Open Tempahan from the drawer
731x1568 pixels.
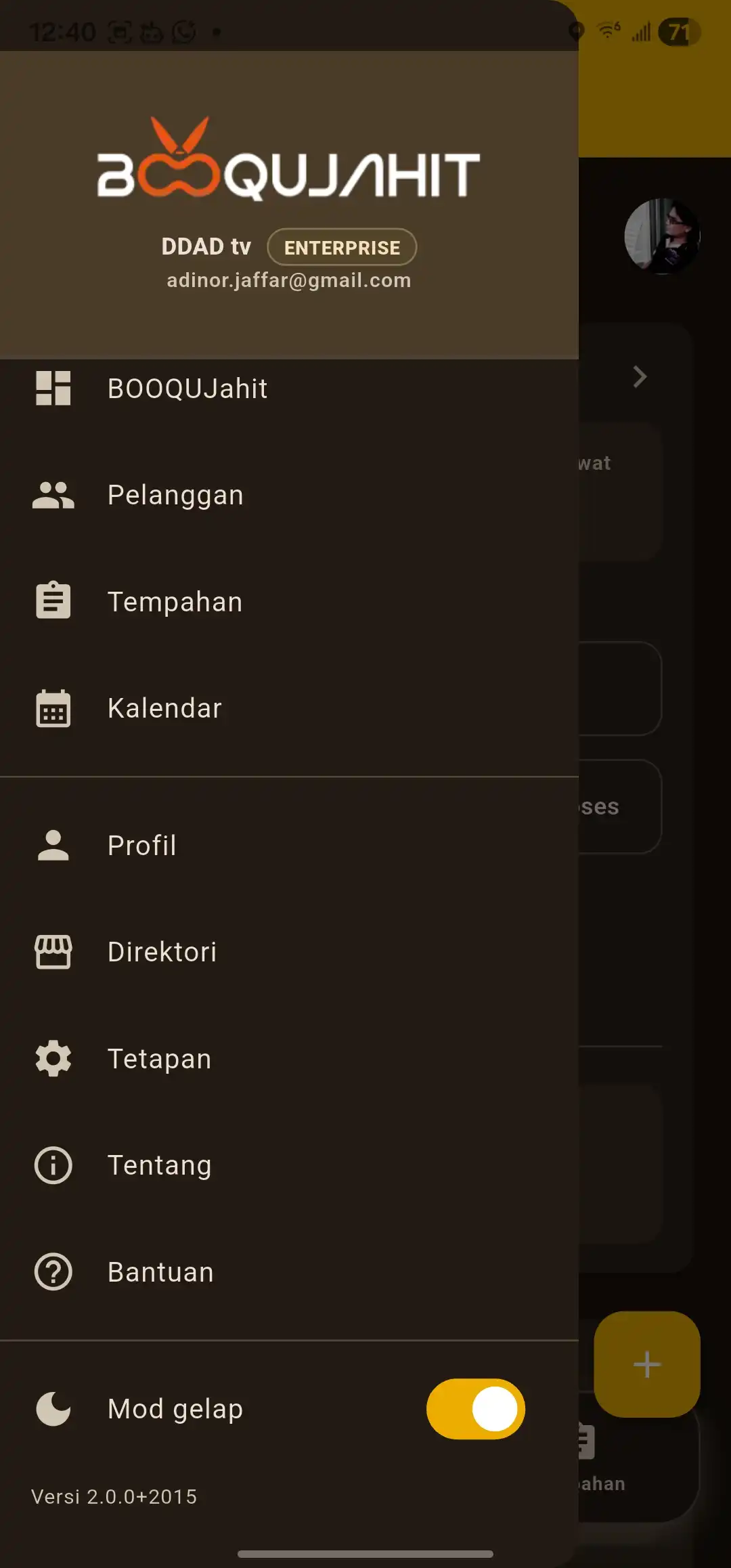tap(175, 602)
